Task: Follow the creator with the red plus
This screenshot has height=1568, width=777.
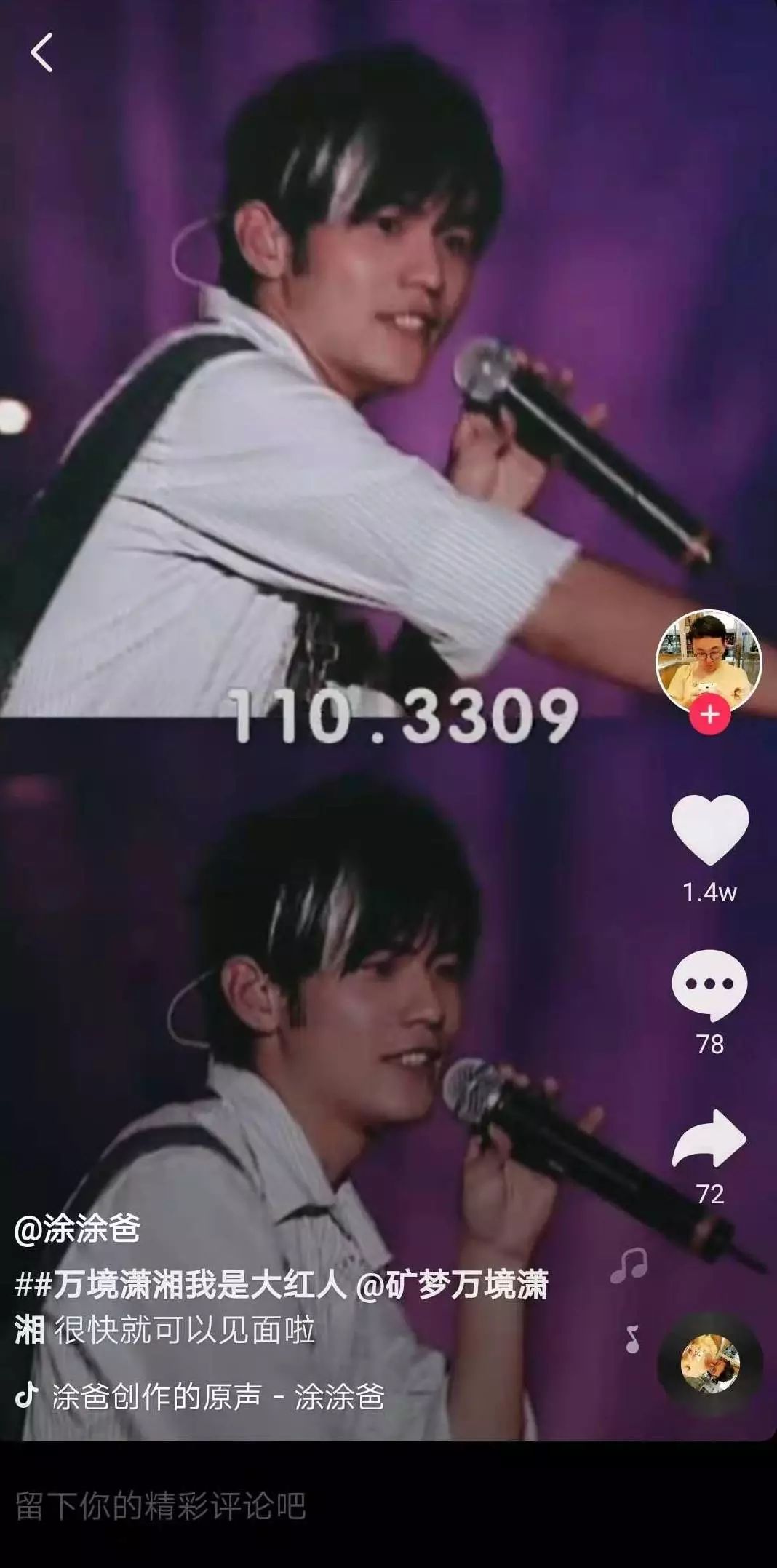Action: 709,714
